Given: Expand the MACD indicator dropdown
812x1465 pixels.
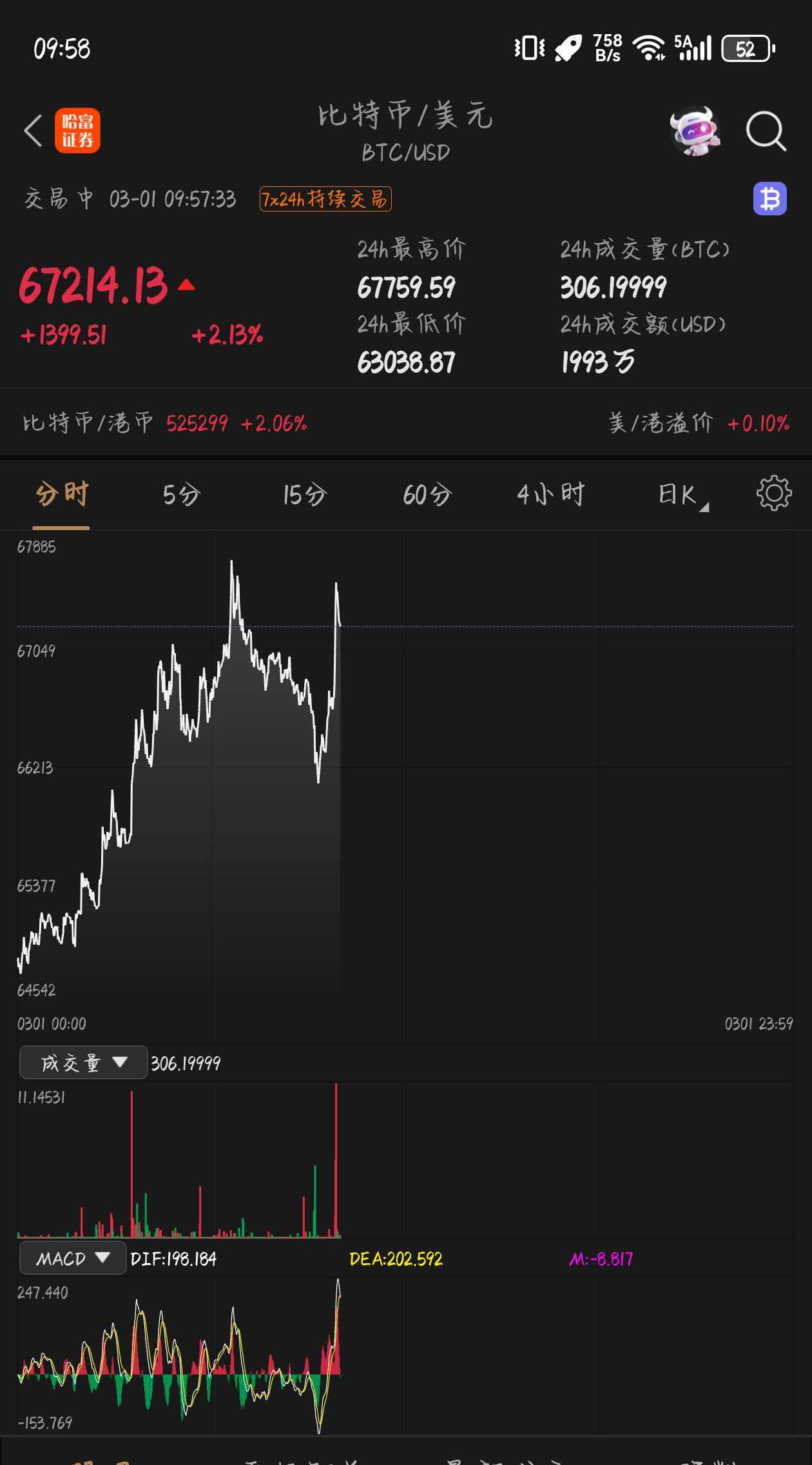Looking at the screenshot, I should (73, 1258).
